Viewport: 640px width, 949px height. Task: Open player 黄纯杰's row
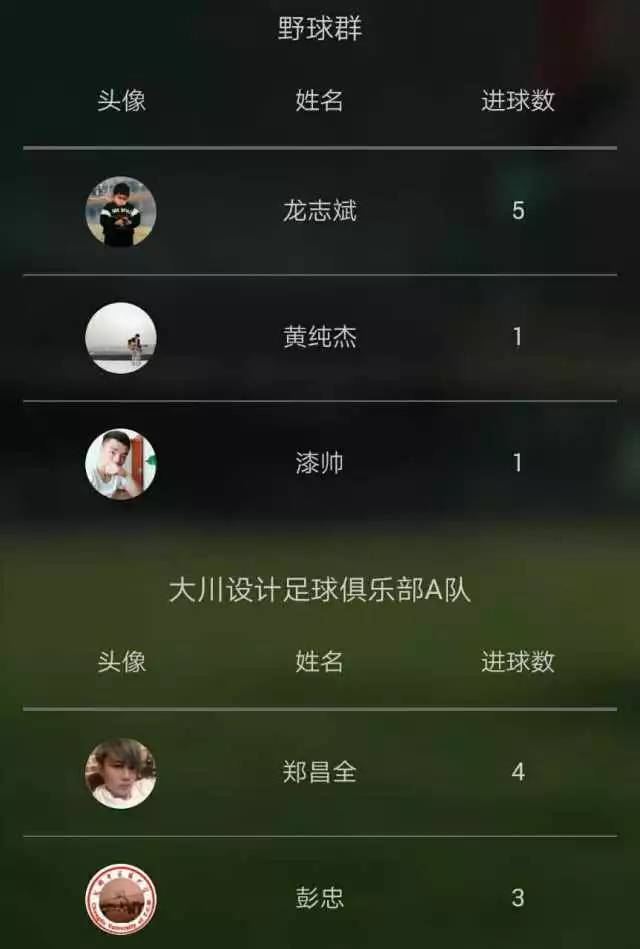(x=320, y=338)
